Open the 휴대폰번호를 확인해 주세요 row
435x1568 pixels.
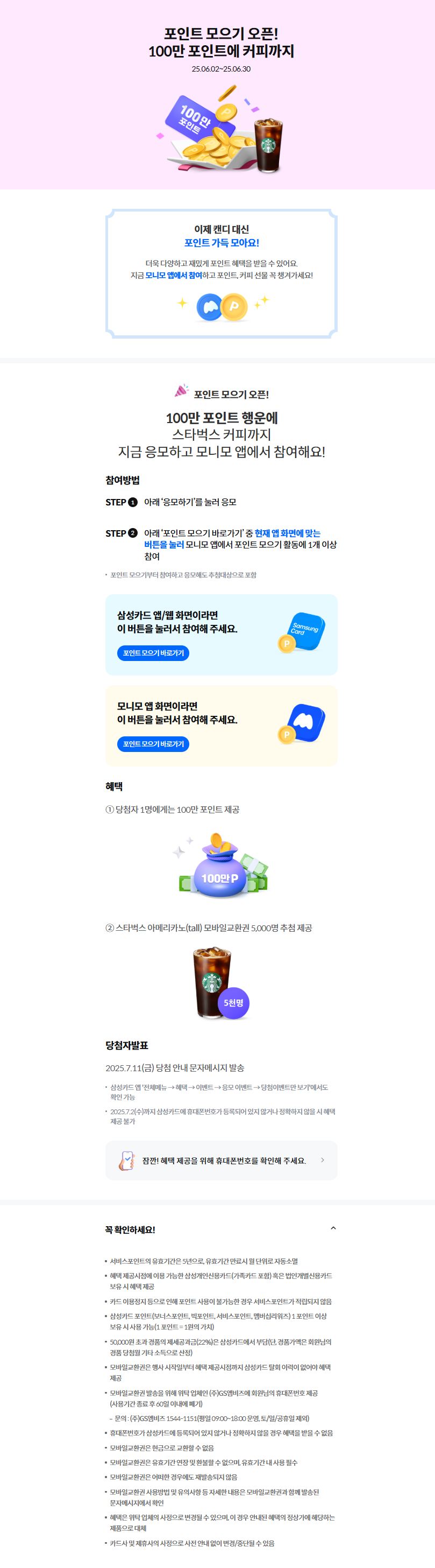222,1160
